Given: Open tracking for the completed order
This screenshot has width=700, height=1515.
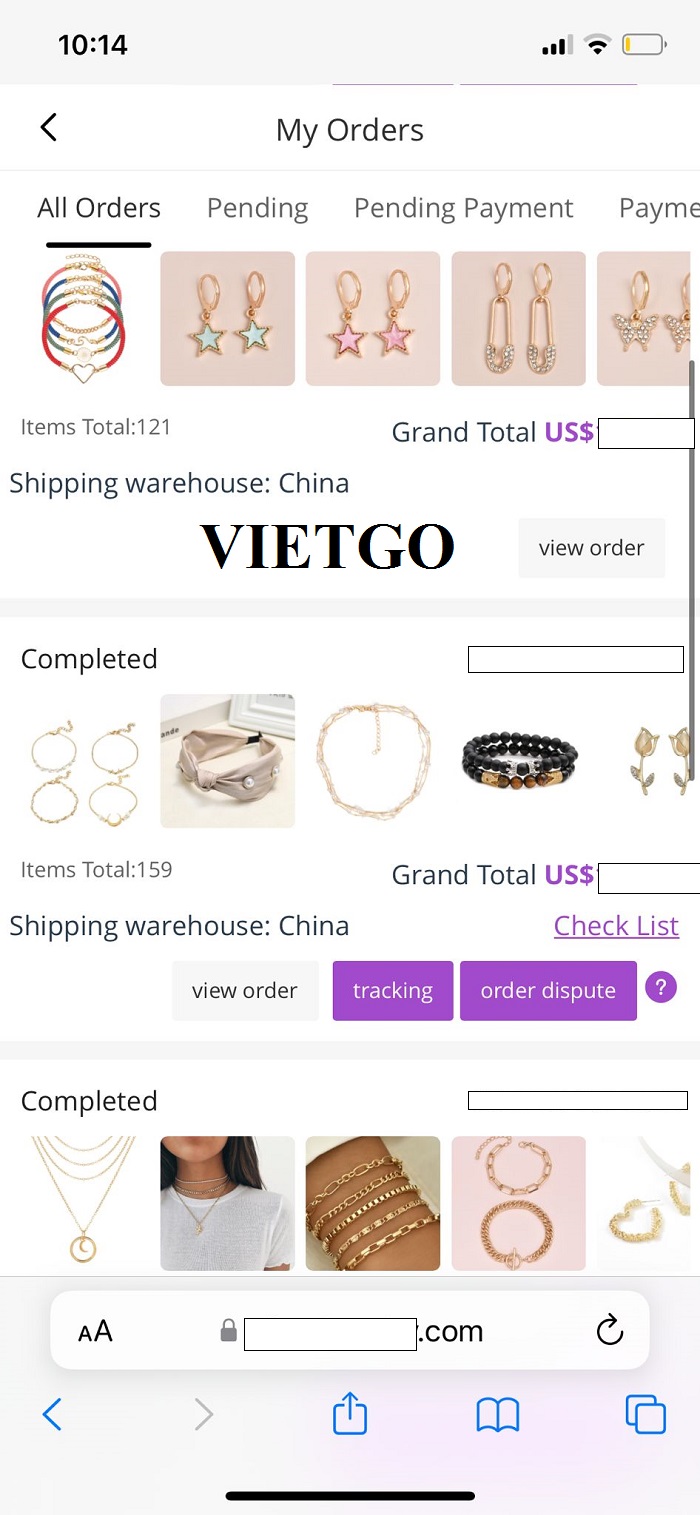Looking at the screenshot, I should pos(392,991).
